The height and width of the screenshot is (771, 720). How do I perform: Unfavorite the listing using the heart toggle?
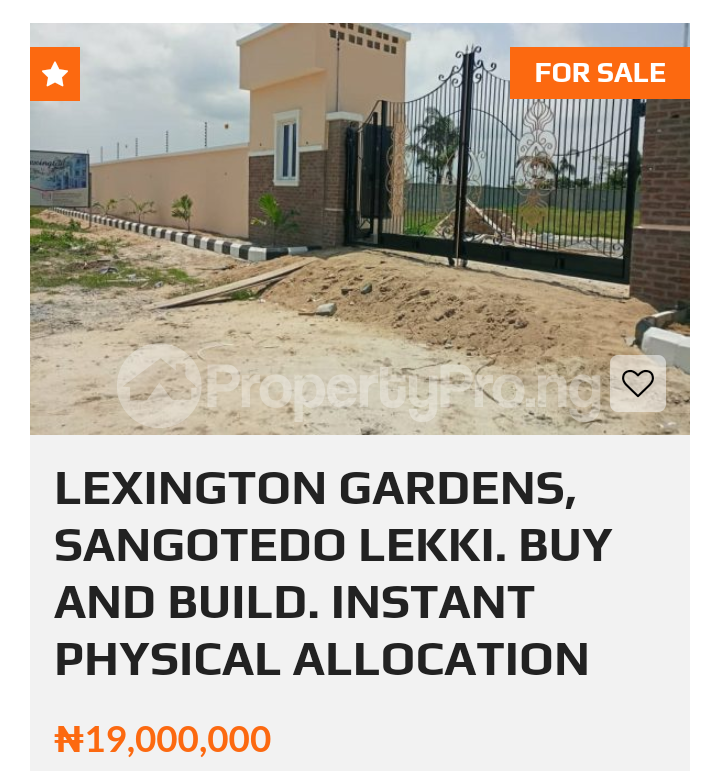[x=637, y=383]
